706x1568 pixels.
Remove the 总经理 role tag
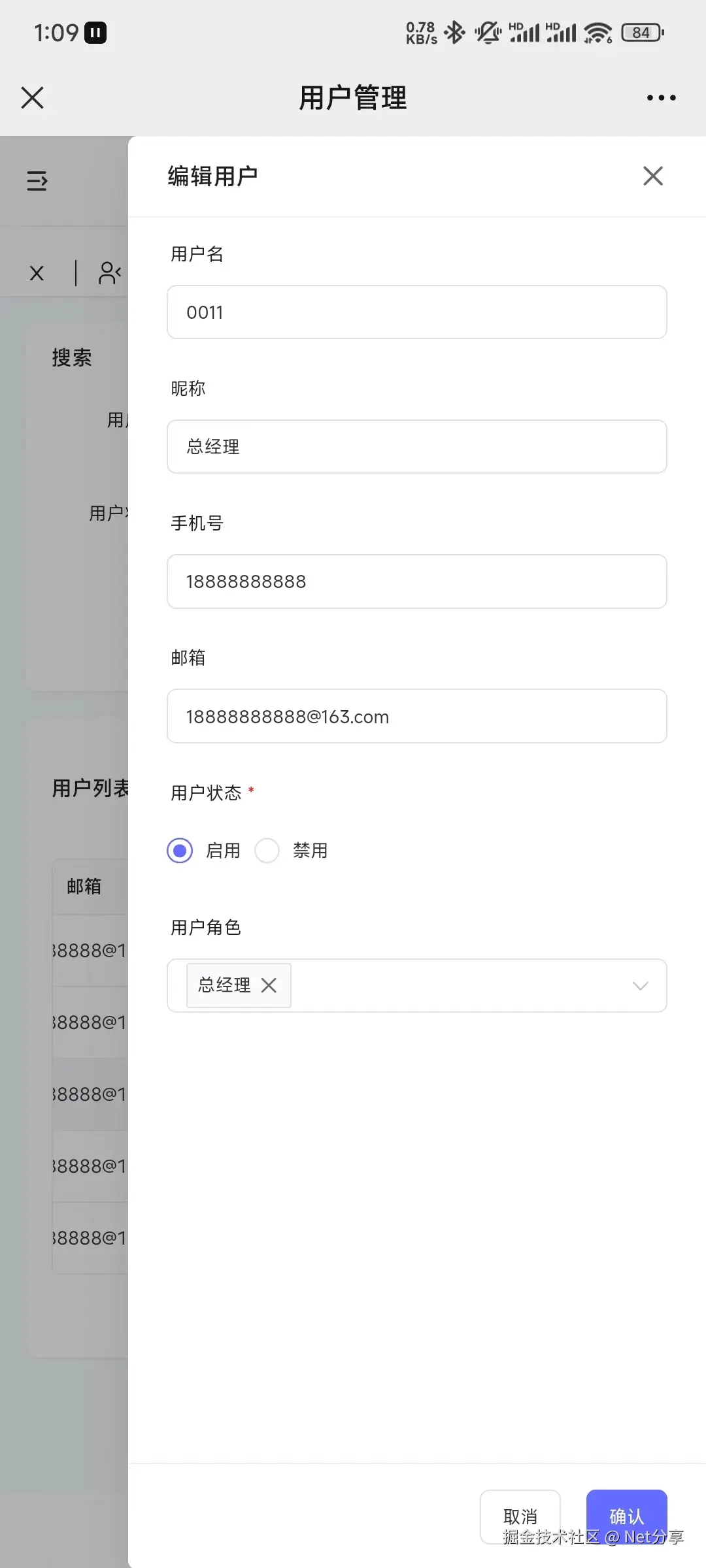tap(269, 985)
